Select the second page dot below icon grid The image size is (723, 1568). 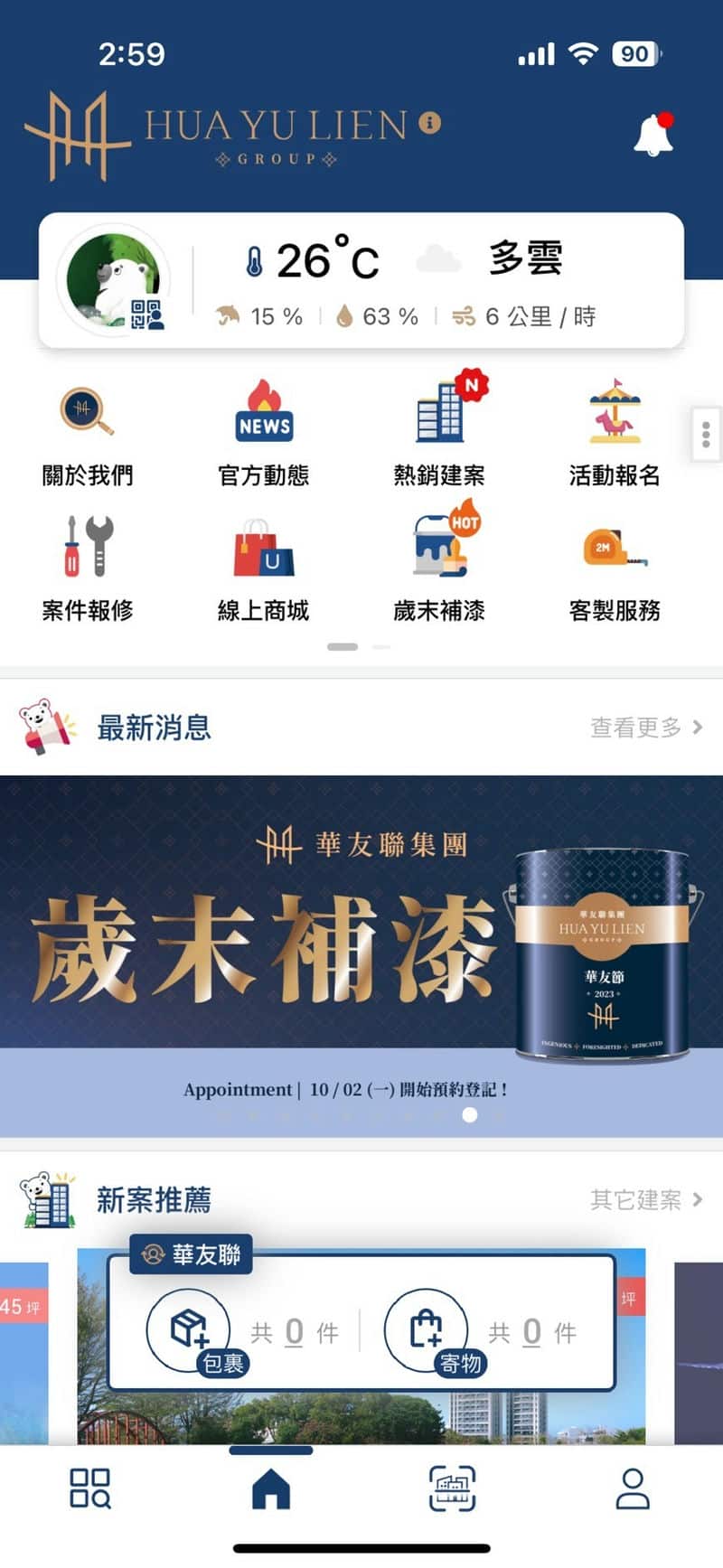(381, 647)
